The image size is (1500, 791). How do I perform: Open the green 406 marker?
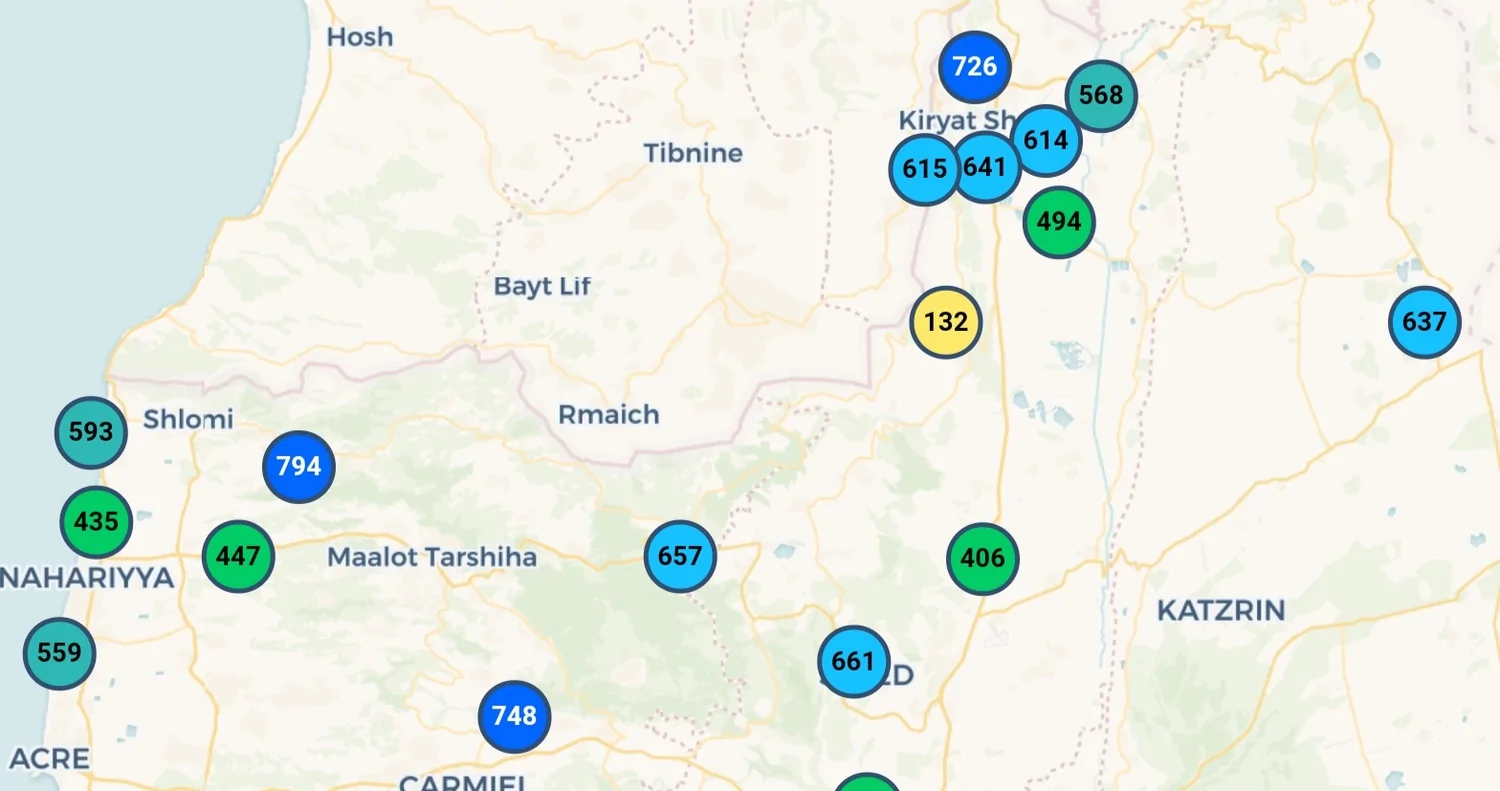[982, 558]
